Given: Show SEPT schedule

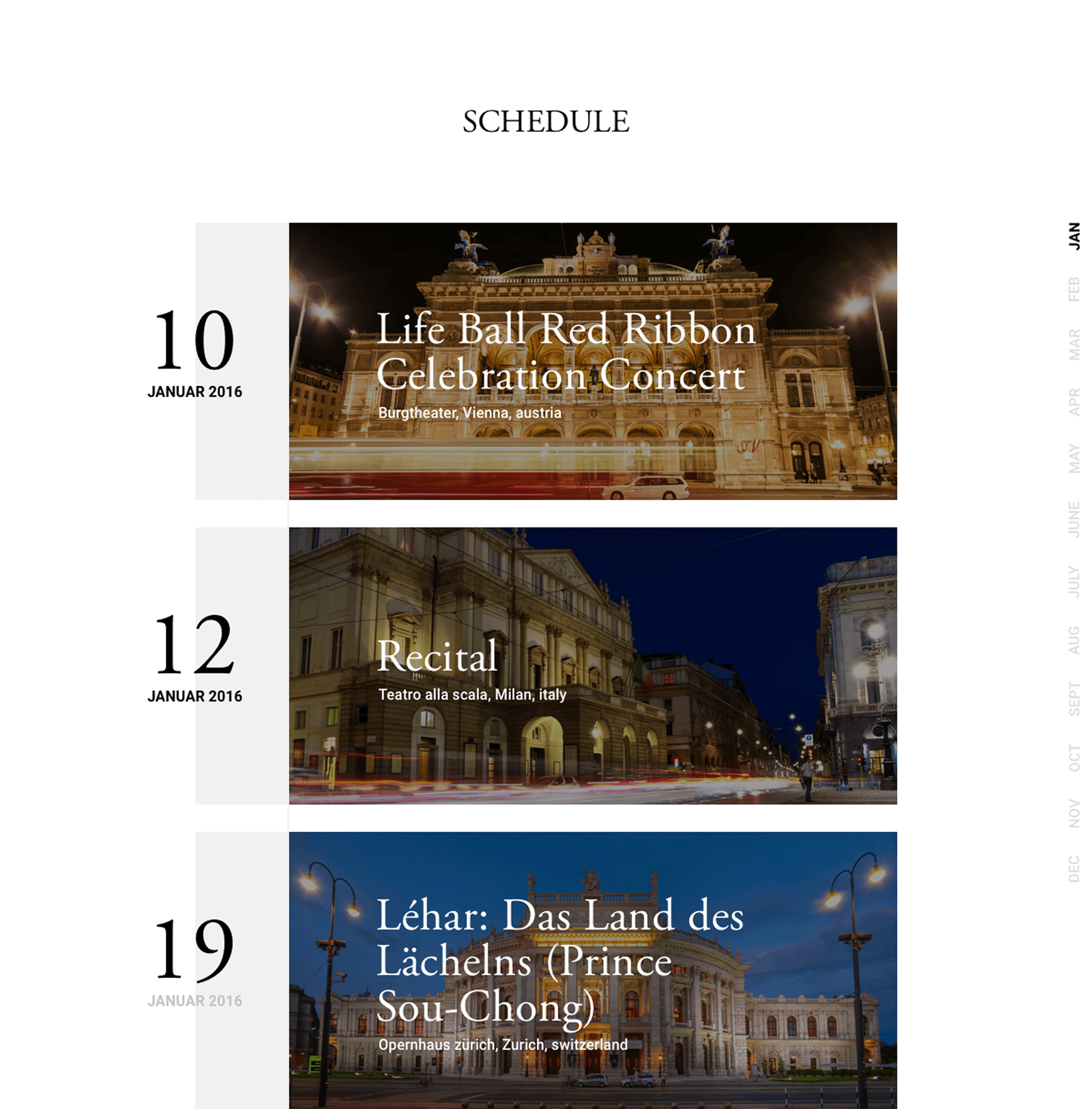Looking at the screenshot, I should [1074, 699].
